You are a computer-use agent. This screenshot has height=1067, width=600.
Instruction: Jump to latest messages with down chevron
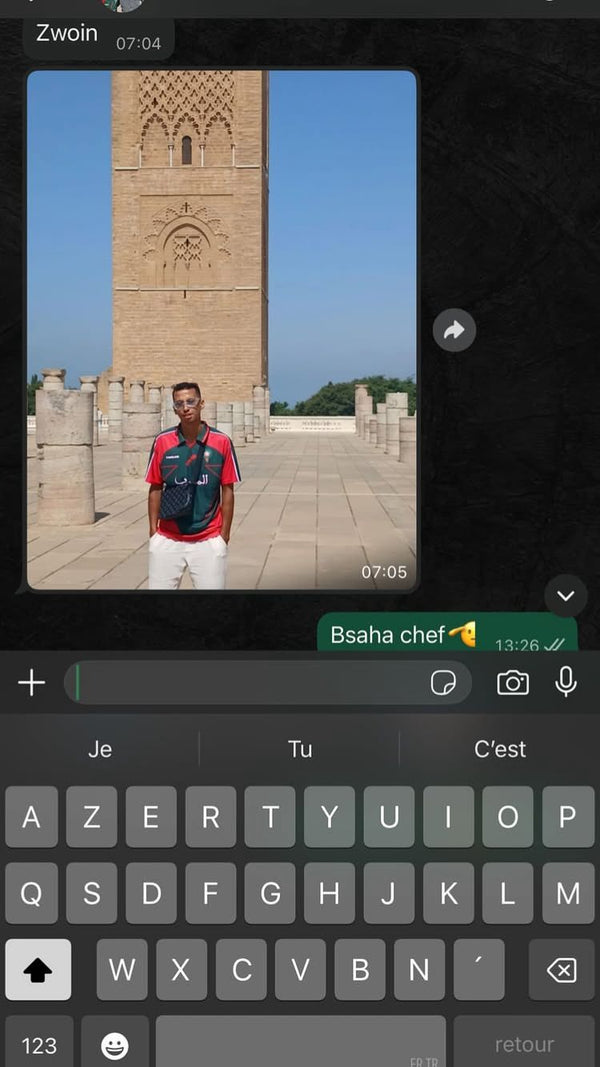click(565, 596)
